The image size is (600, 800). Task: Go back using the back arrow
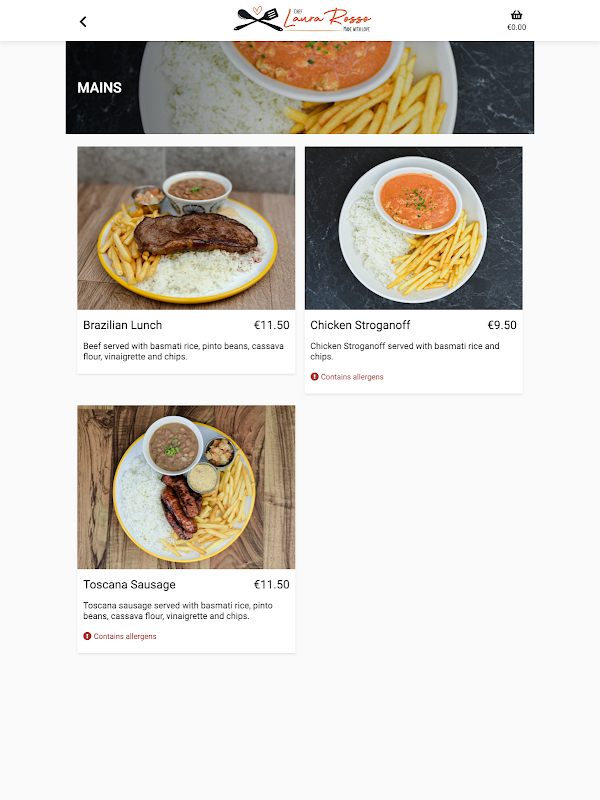coord(83,21)
